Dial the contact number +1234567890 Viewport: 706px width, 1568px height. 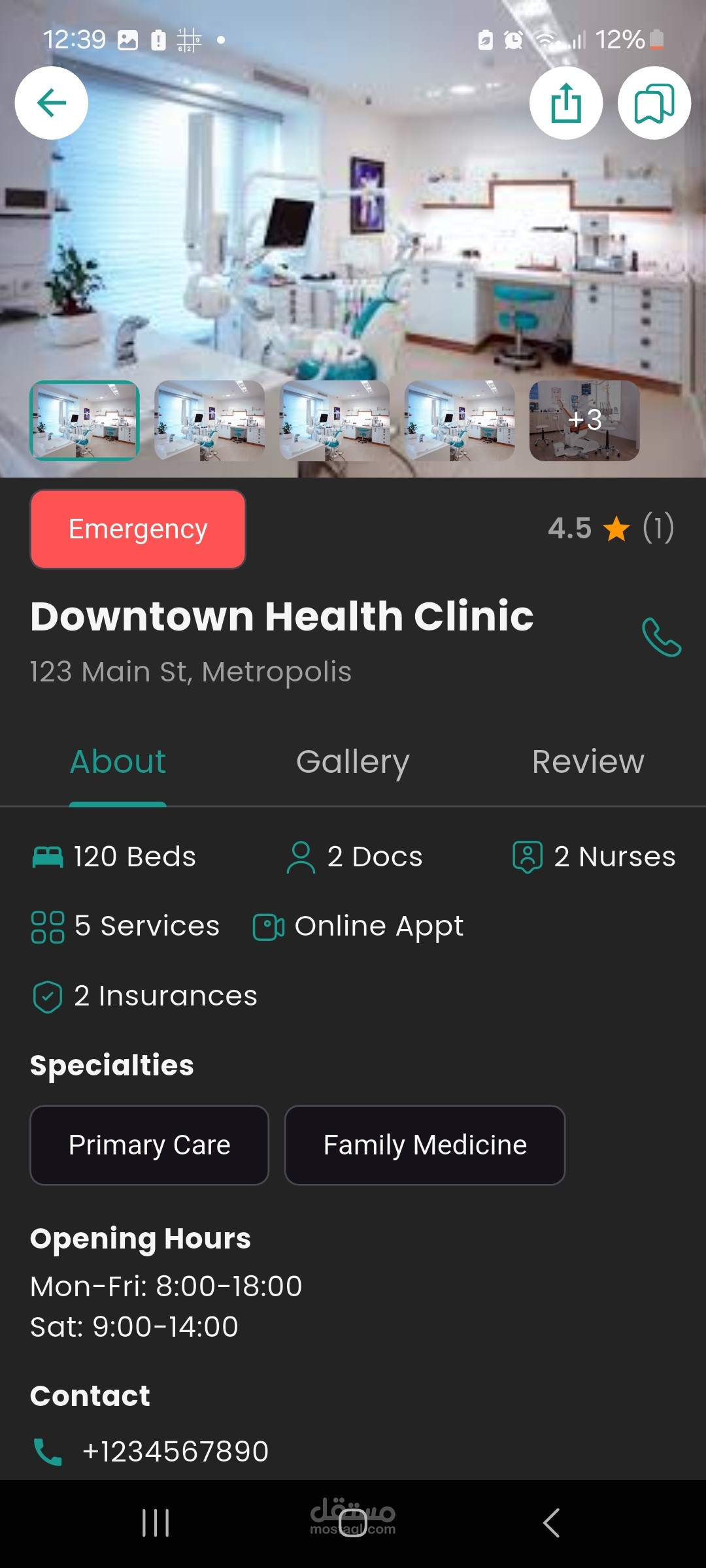click(x=175, y=1452)
